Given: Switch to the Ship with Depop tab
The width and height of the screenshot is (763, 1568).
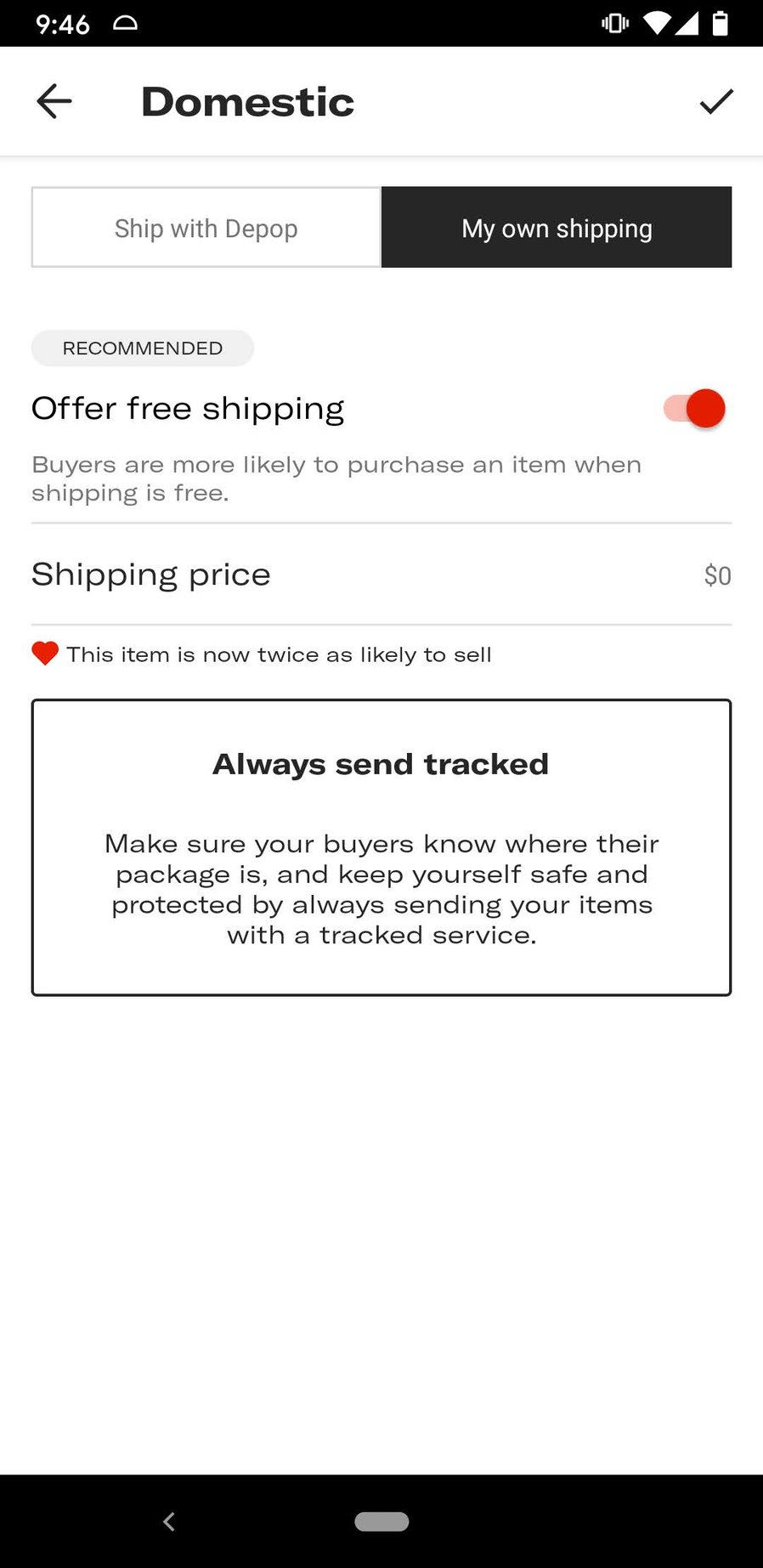Looking at the screenshot, I should [x=205, y=227].
